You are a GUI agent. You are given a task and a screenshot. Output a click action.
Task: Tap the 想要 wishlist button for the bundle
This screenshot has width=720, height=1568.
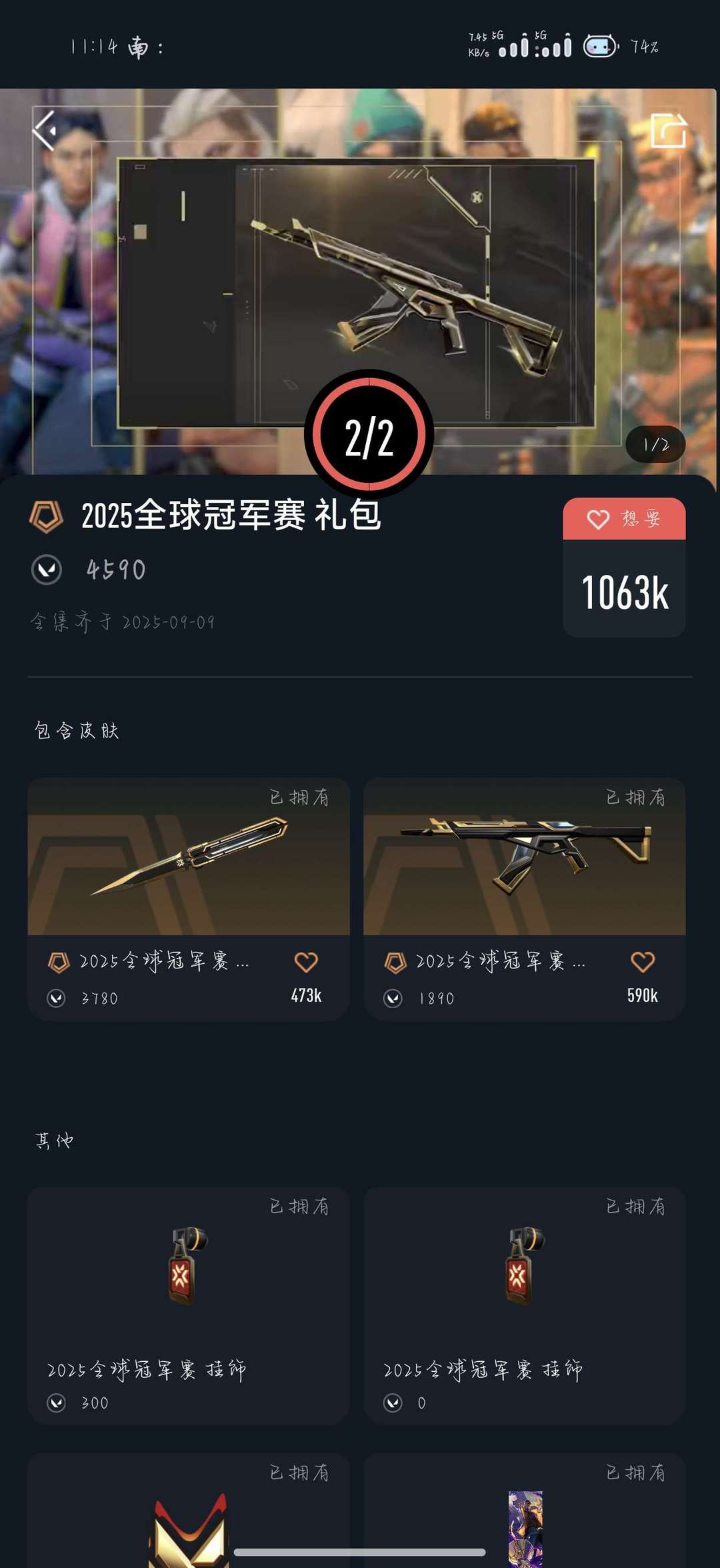point(623,519)
